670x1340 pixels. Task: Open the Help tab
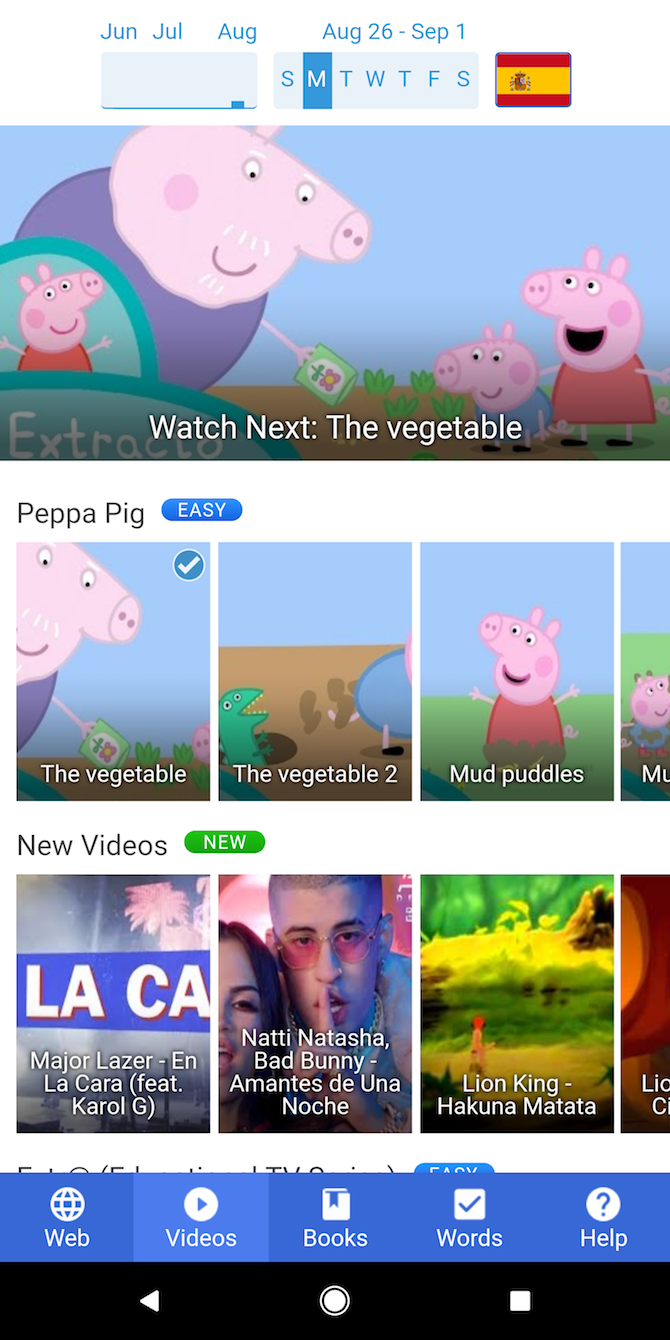click(603, 1218)
